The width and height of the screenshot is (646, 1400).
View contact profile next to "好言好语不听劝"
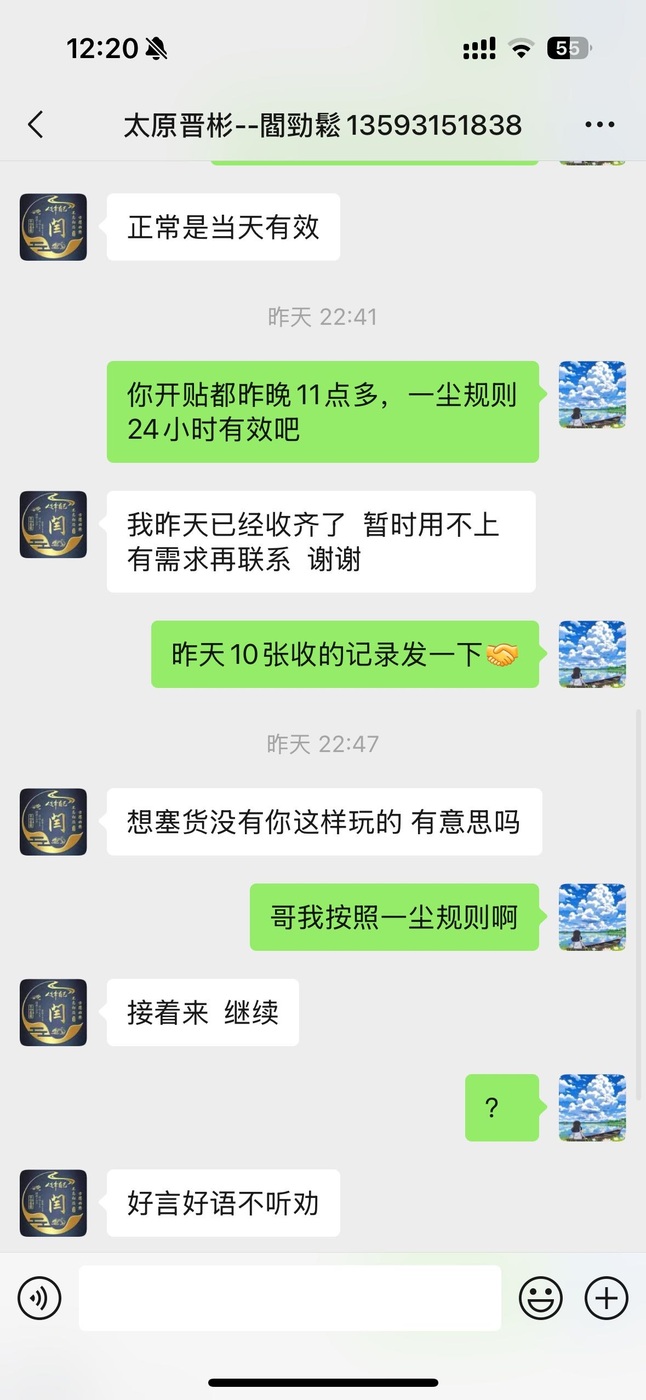click(x=53, y=1203)
